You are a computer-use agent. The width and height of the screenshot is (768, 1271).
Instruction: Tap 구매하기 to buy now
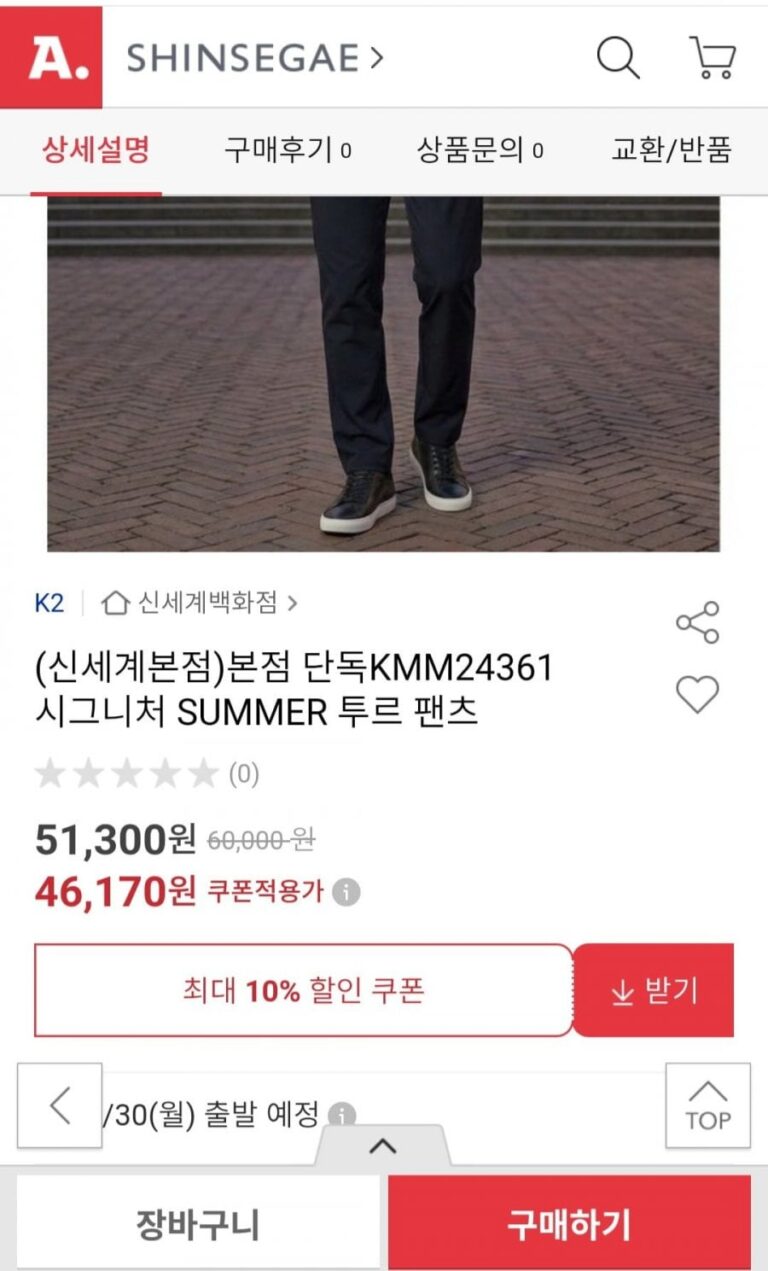569,1223
